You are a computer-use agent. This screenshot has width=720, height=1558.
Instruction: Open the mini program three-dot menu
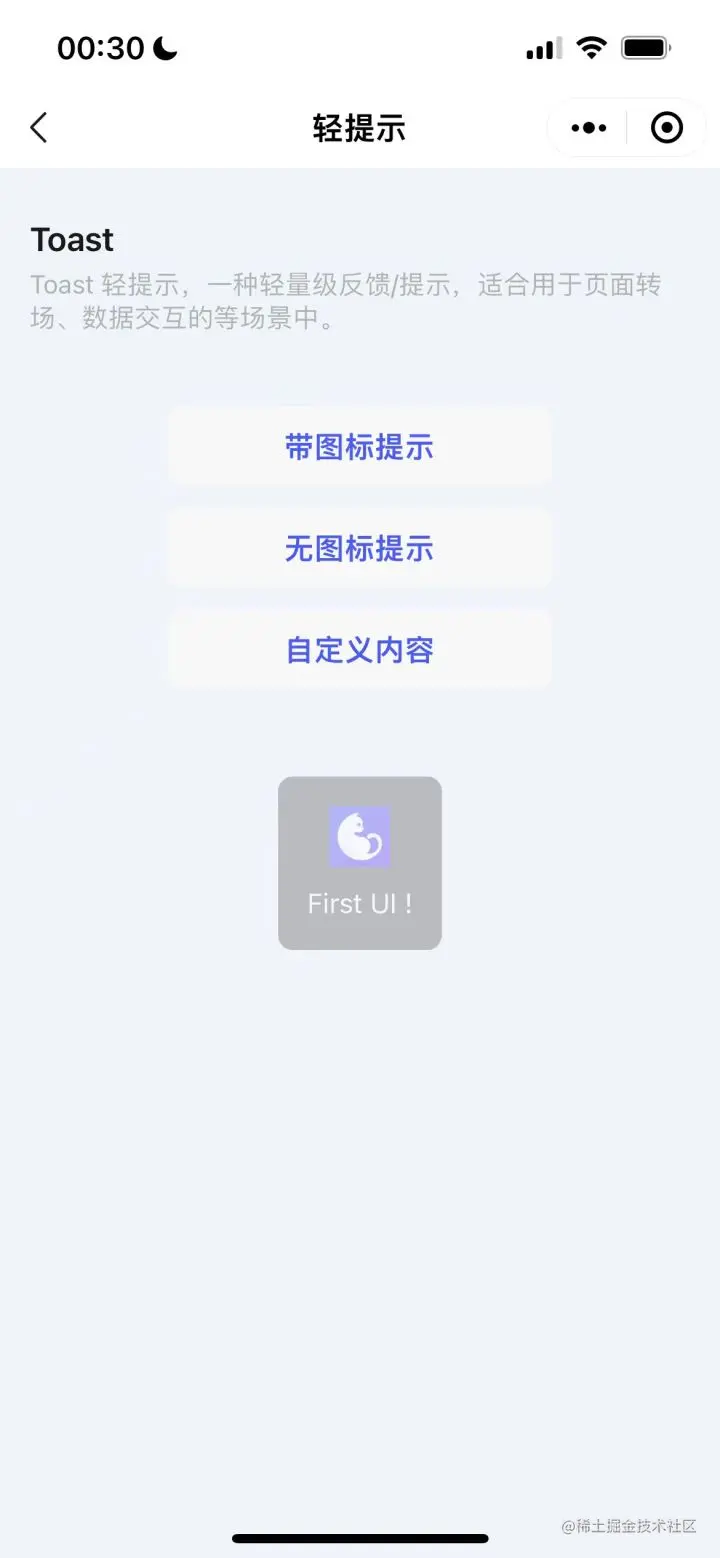[588, 128]
